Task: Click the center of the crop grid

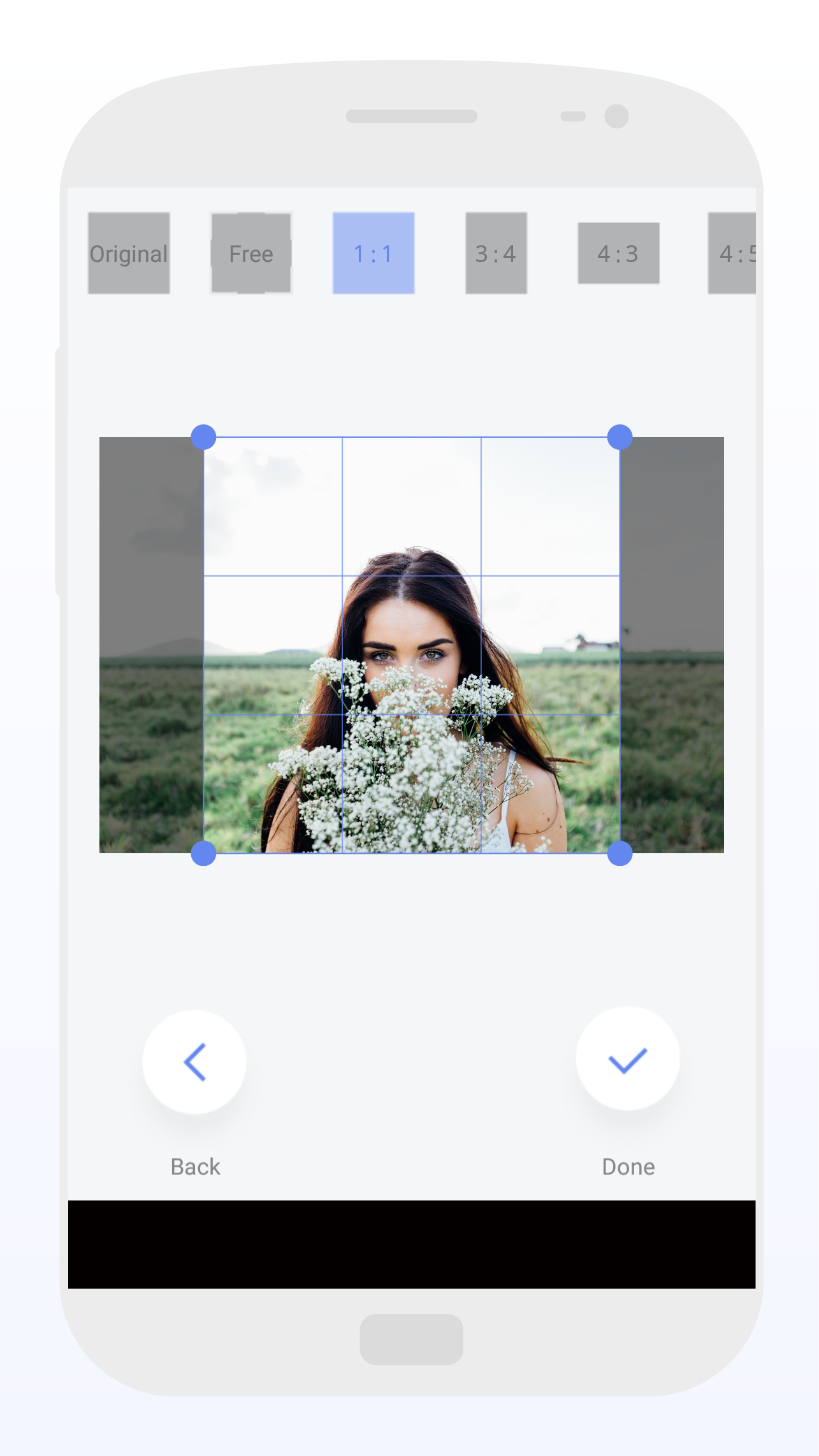Action: 411,644
